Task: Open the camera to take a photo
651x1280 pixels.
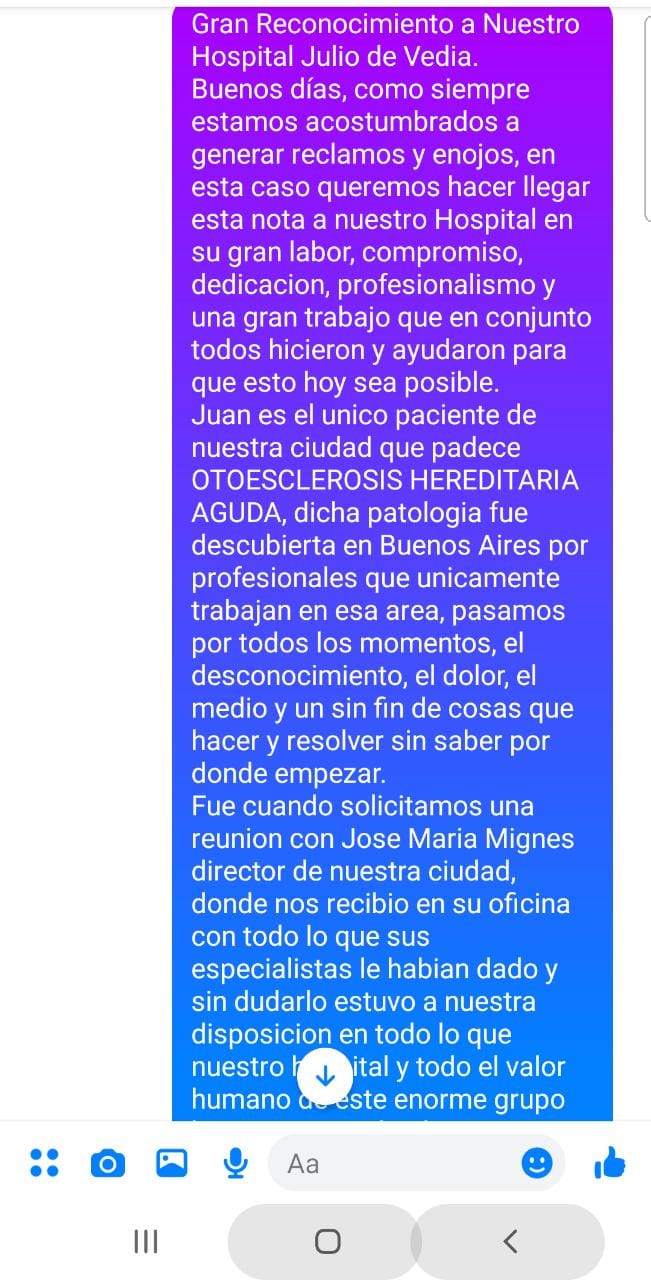Action: 108,1163
